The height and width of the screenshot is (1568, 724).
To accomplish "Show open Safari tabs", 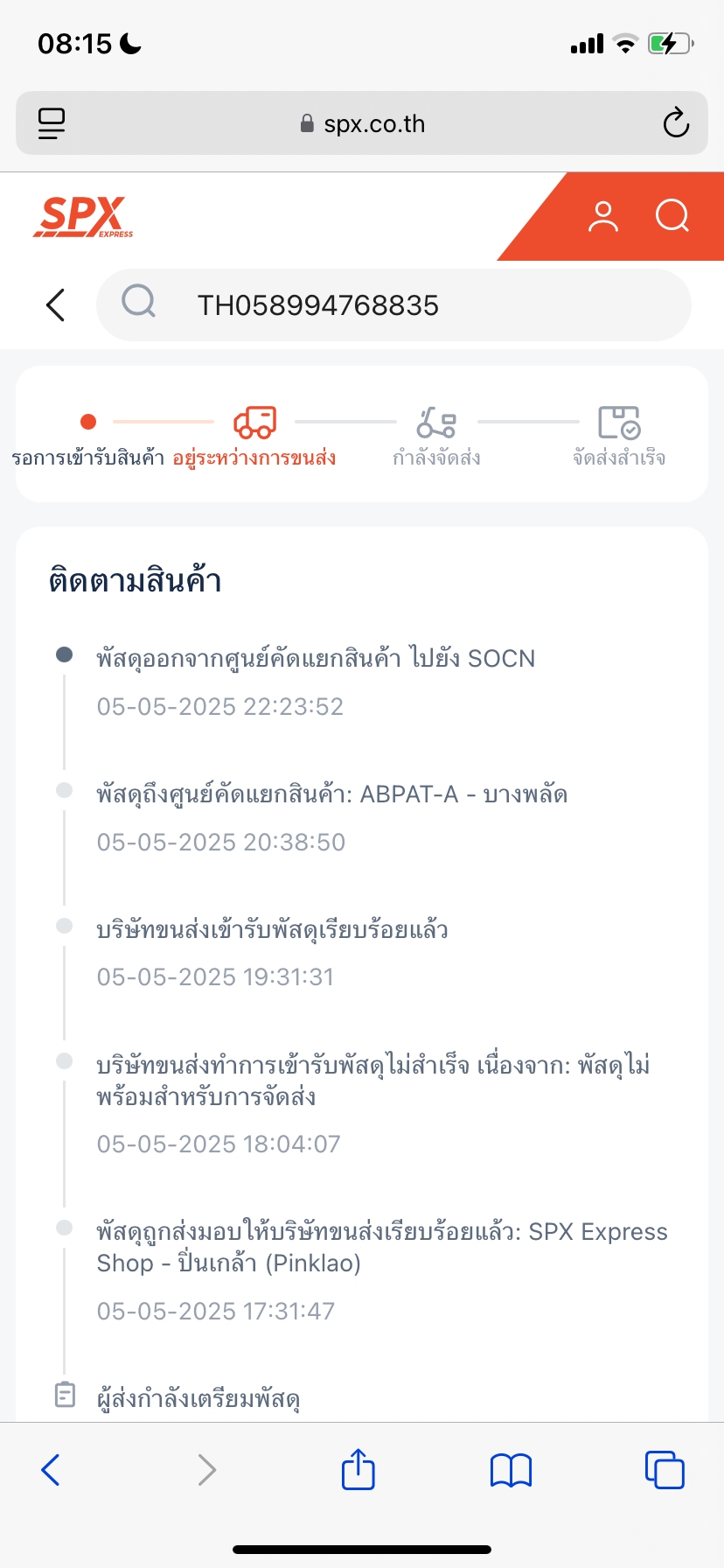I will [665, 1470].
